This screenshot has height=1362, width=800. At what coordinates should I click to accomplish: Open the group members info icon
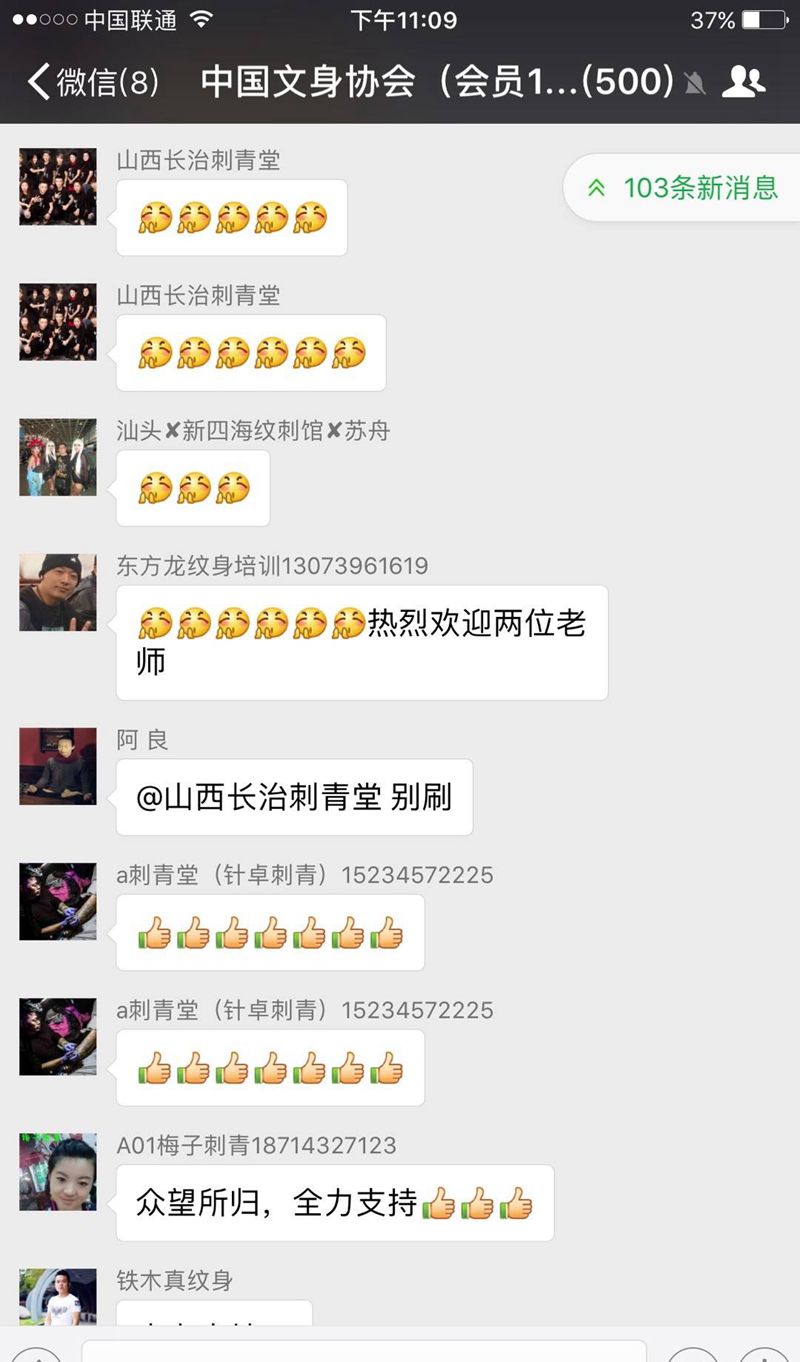(x=743, y=82)
